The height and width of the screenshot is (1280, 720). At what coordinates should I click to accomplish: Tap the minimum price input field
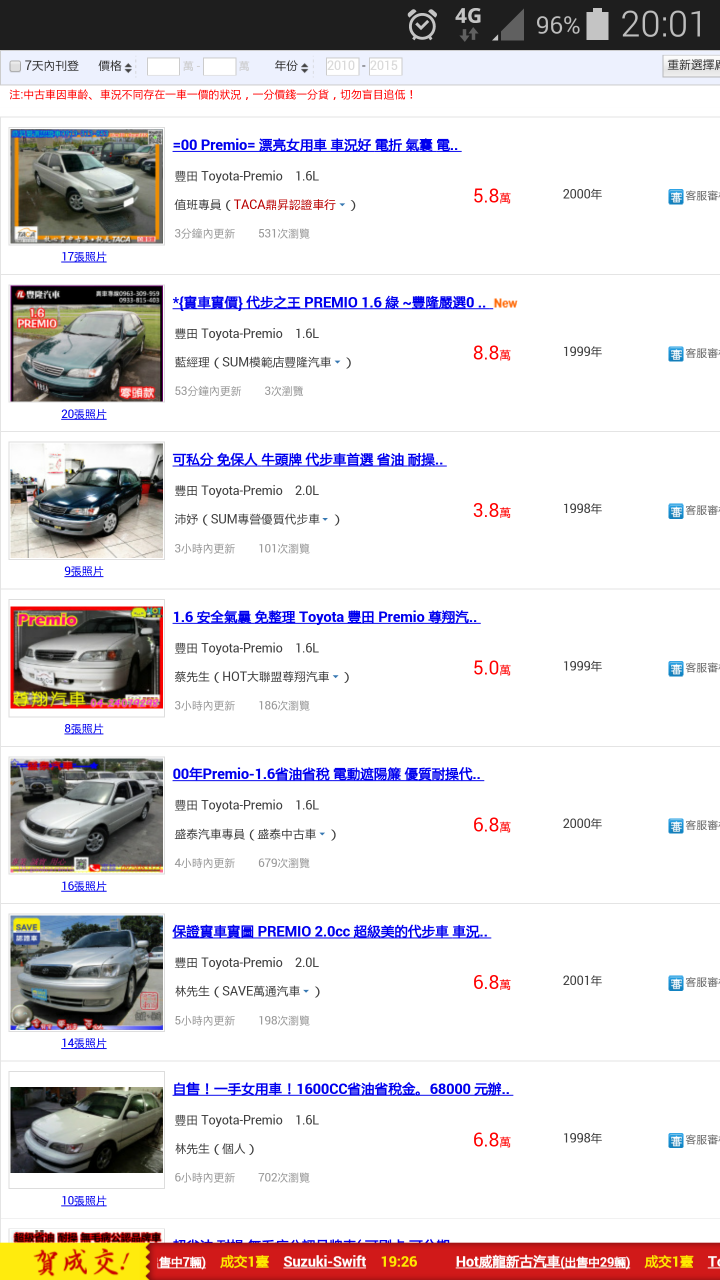click(163, 66)
